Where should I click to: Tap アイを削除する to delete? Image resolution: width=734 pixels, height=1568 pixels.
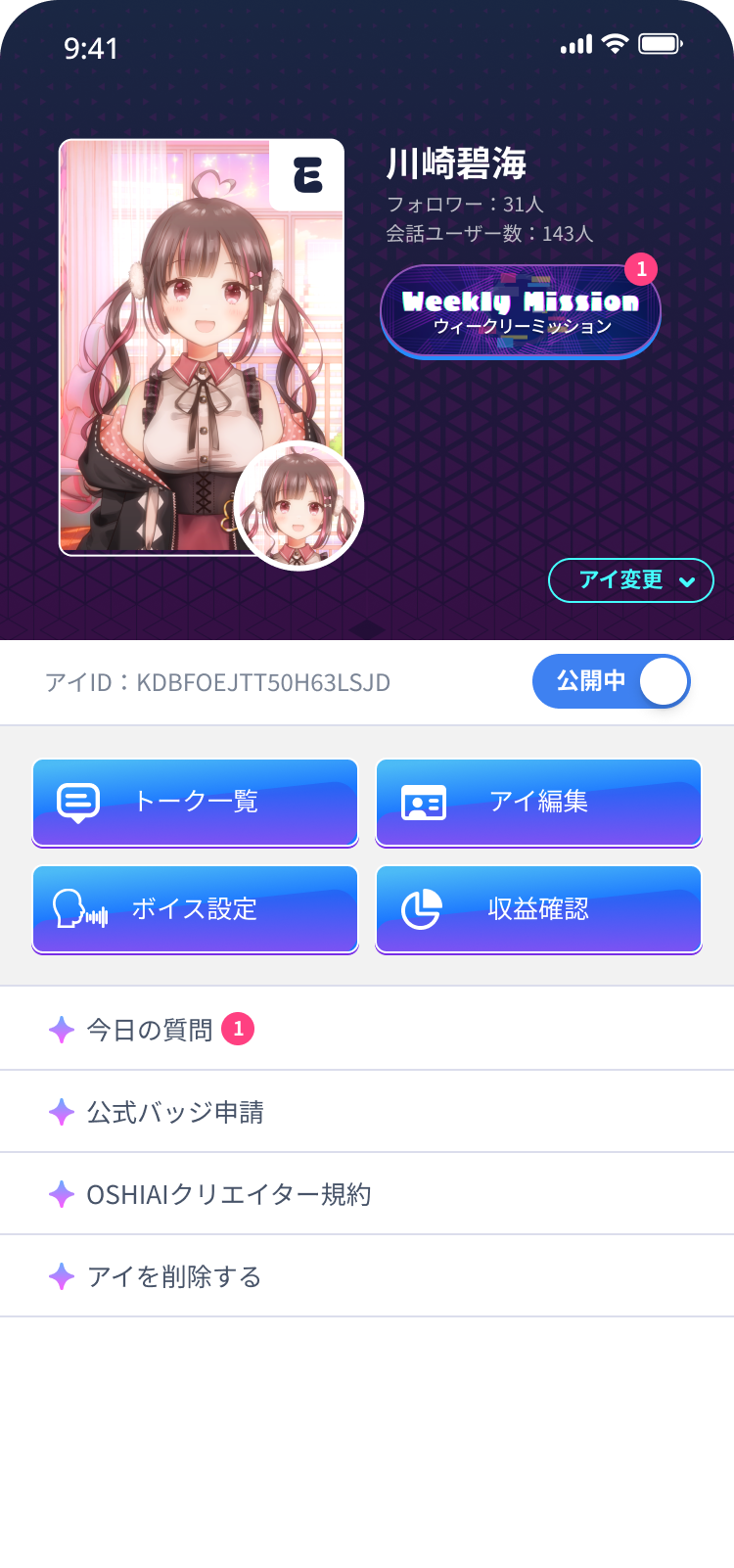(x=366, y=1276)
